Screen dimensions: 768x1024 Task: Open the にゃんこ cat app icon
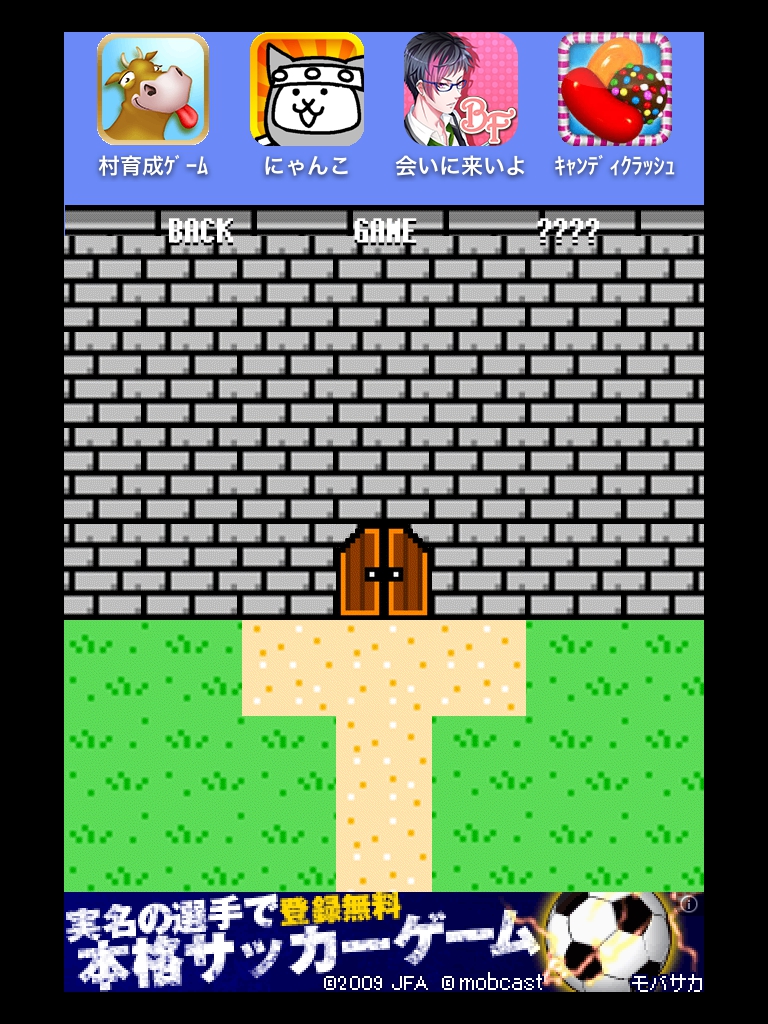[x=307, y=91]
